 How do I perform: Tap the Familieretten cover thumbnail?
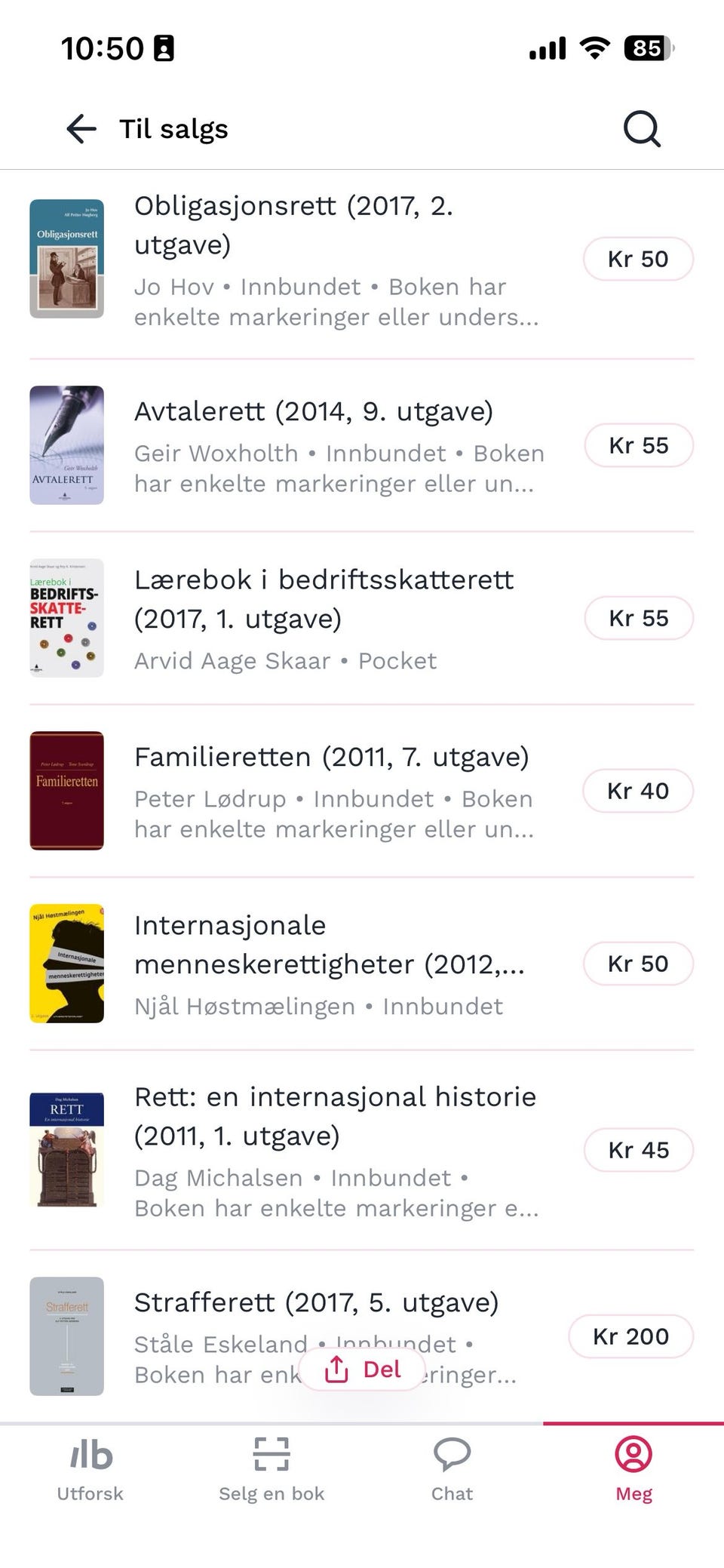coord(66,791)
